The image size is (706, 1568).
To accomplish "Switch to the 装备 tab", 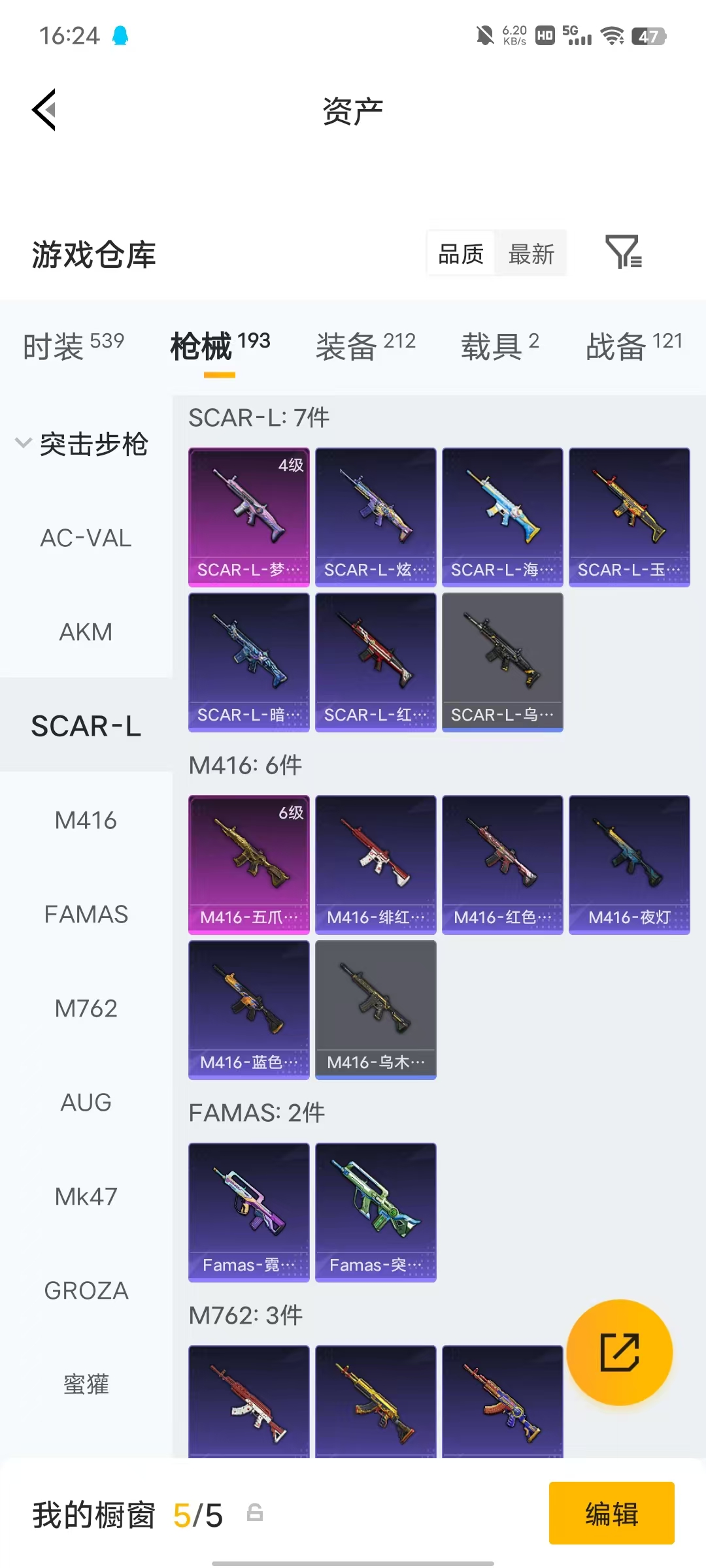I will pos(365,346).
